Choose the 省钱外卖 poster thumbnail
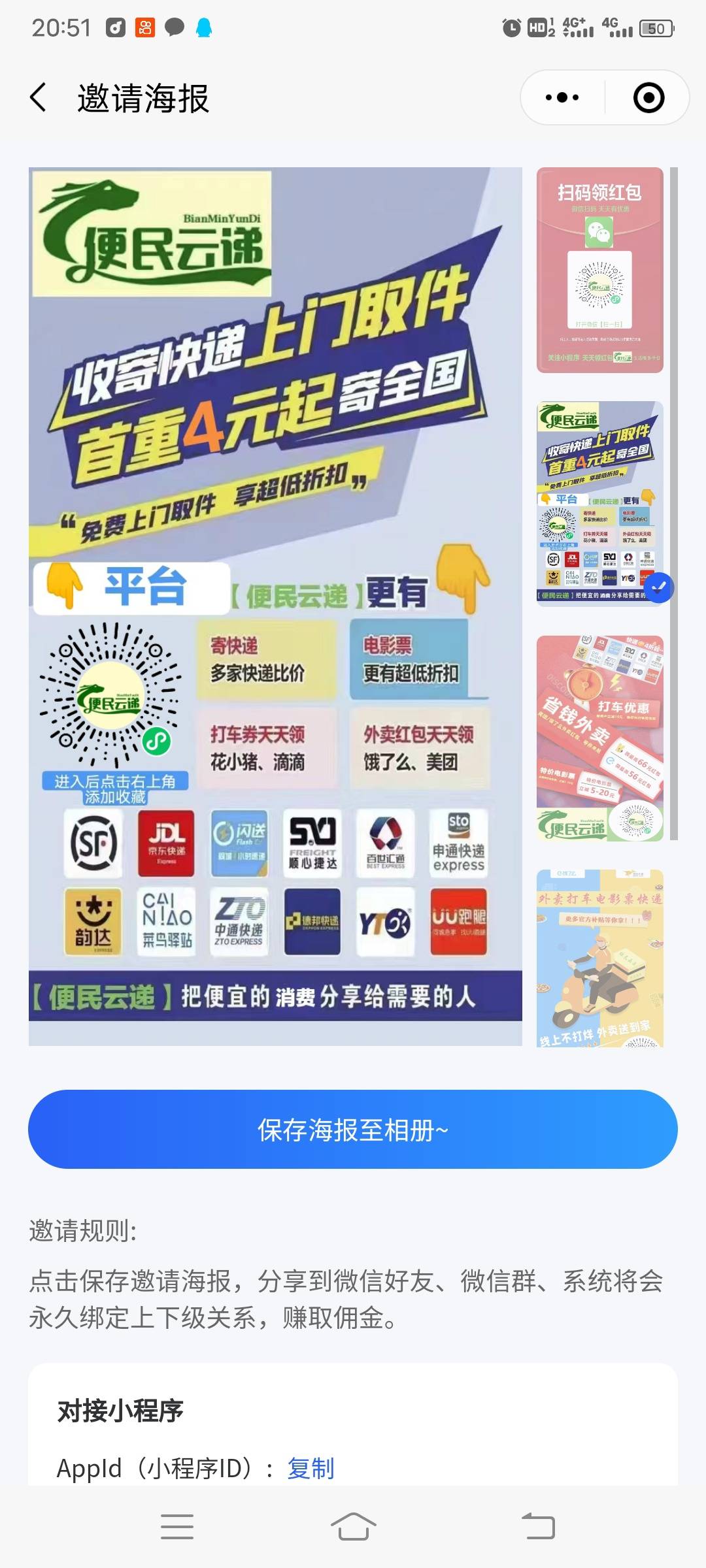The width and height of the screenshot is (706, 1568). pyautogui.click(x=600, y=738)
